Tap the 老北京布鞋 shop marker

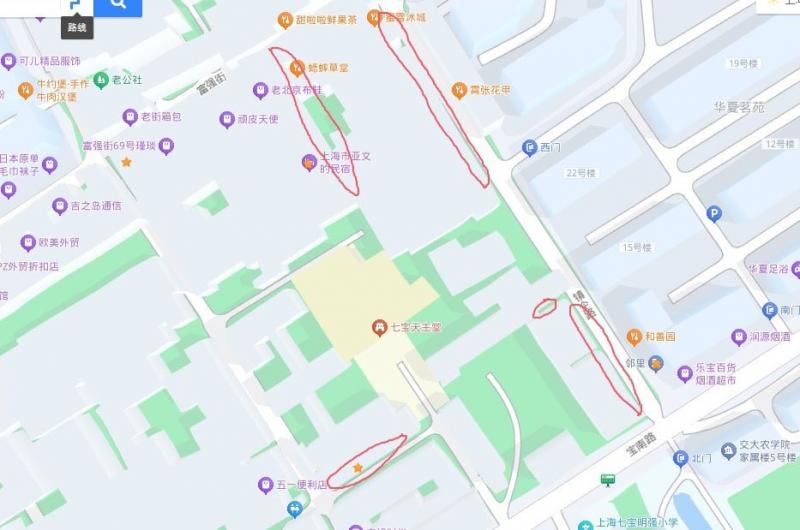(261, 91)
